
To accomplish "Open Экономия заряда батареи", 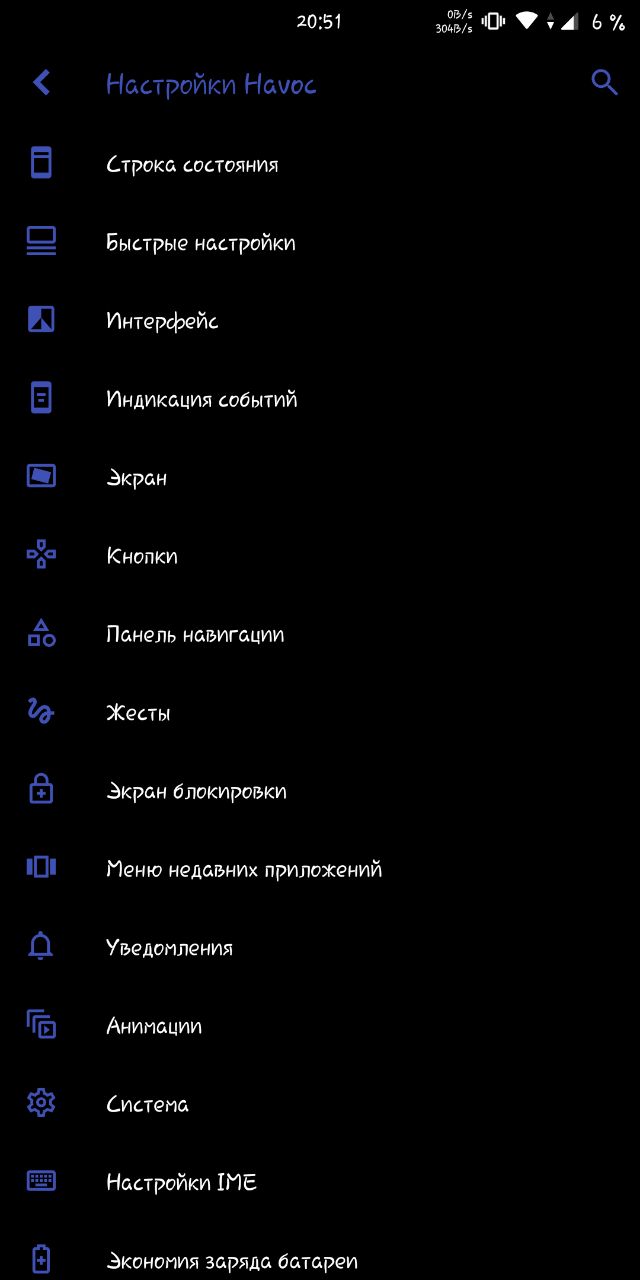I will click(x=231, y=1261).
